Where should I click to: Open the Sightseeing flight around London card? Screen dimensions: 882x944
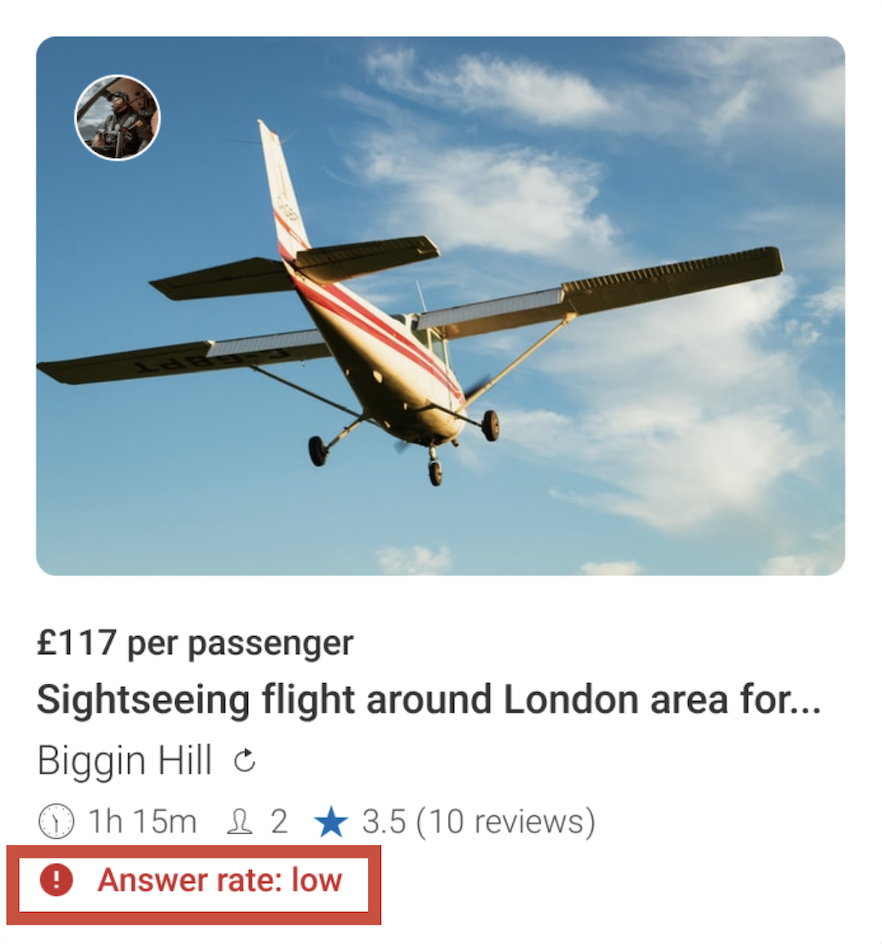[428, 700]
